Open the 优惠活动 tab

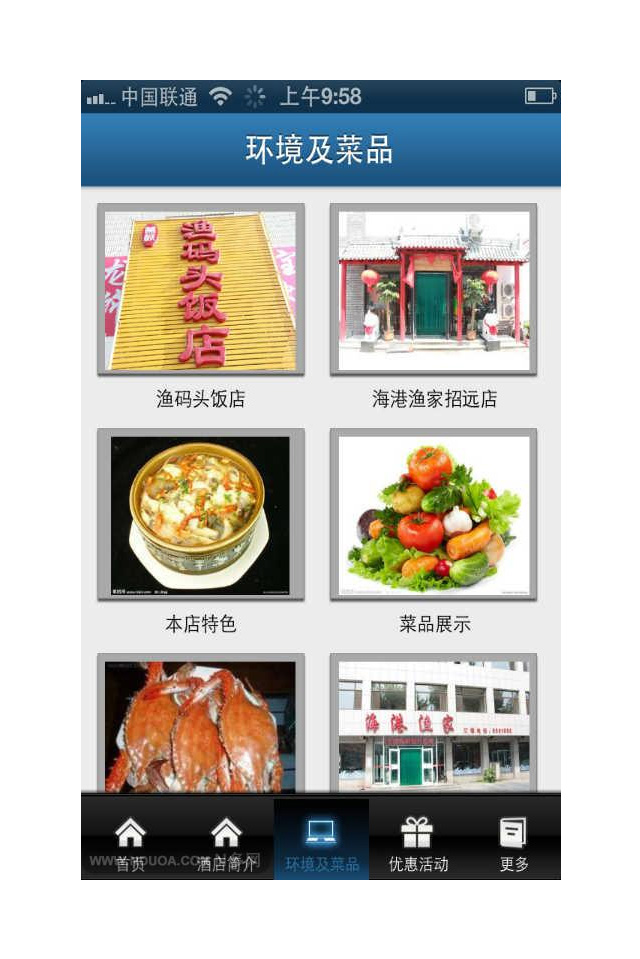(417, 843)
